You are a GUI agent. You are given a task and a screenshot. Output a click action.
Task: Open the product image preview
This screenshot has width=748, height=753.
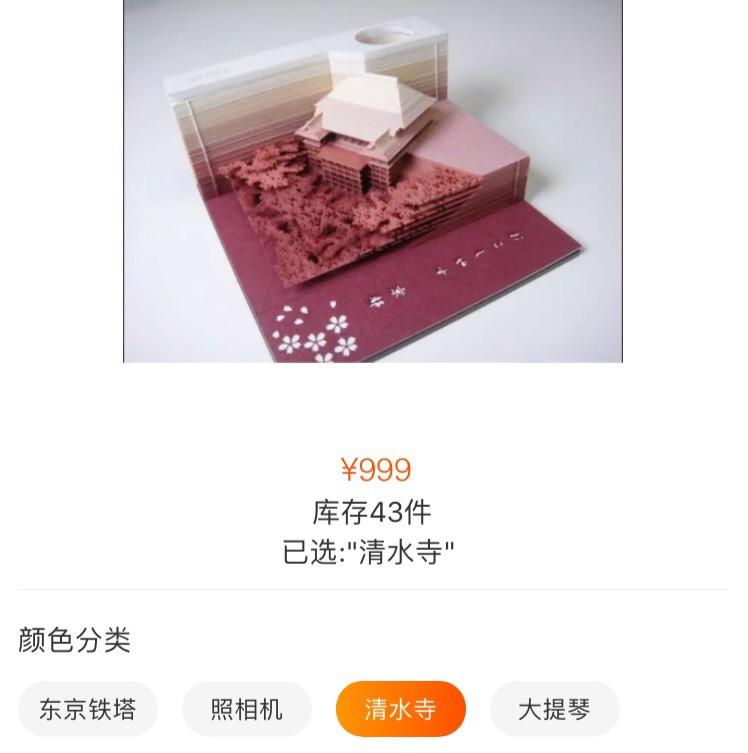[372, 180]
